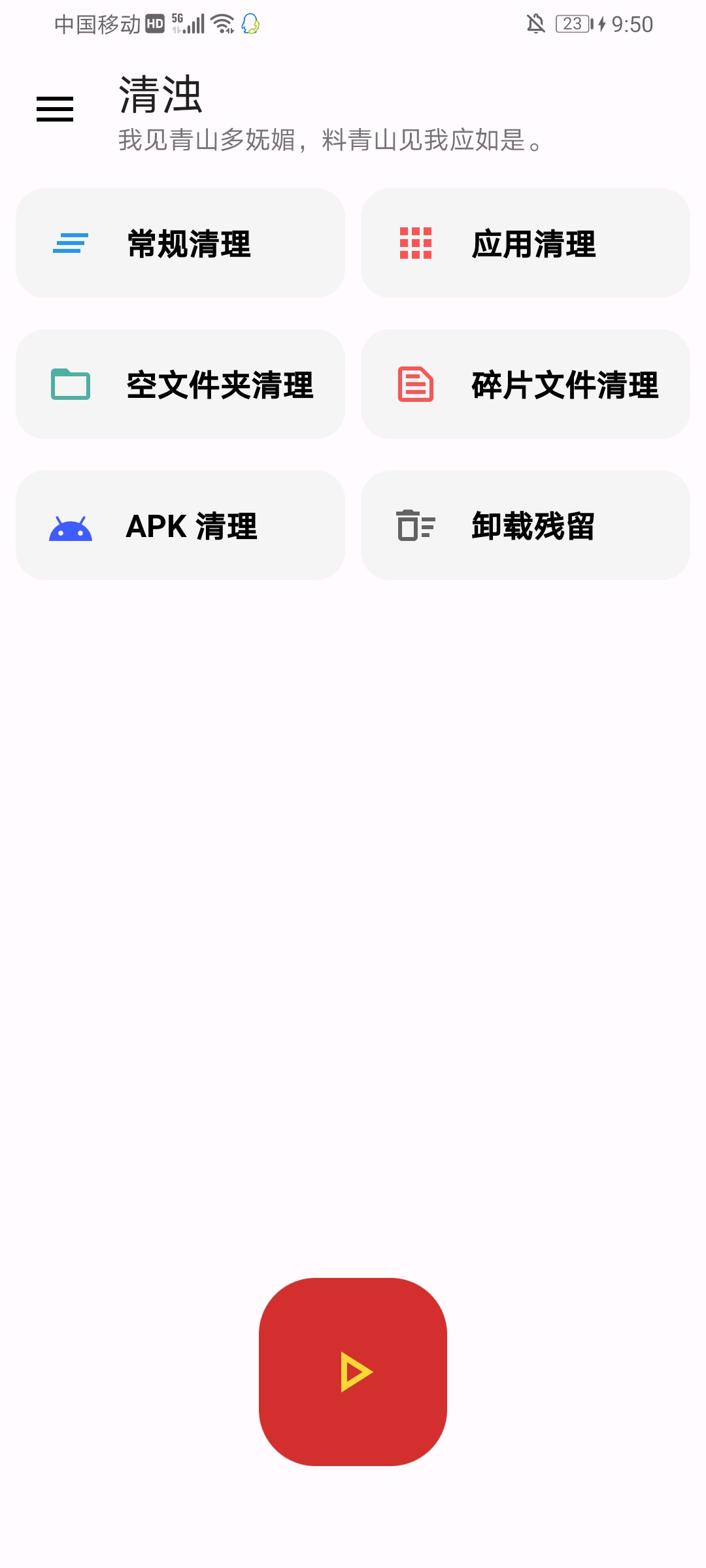Click the teal folder icon for 空文件夹清理
This screenshot has width=706, height=1568.
coord(70,385)
